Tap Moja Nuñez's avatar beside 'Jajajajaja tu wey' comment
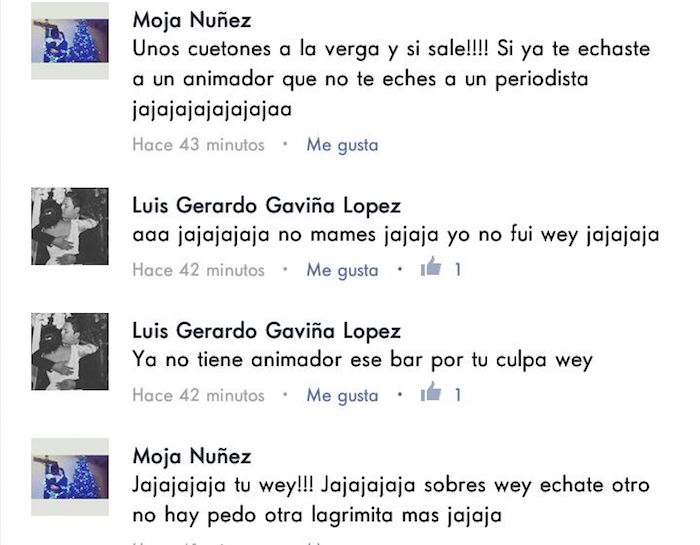 point(70,476)
